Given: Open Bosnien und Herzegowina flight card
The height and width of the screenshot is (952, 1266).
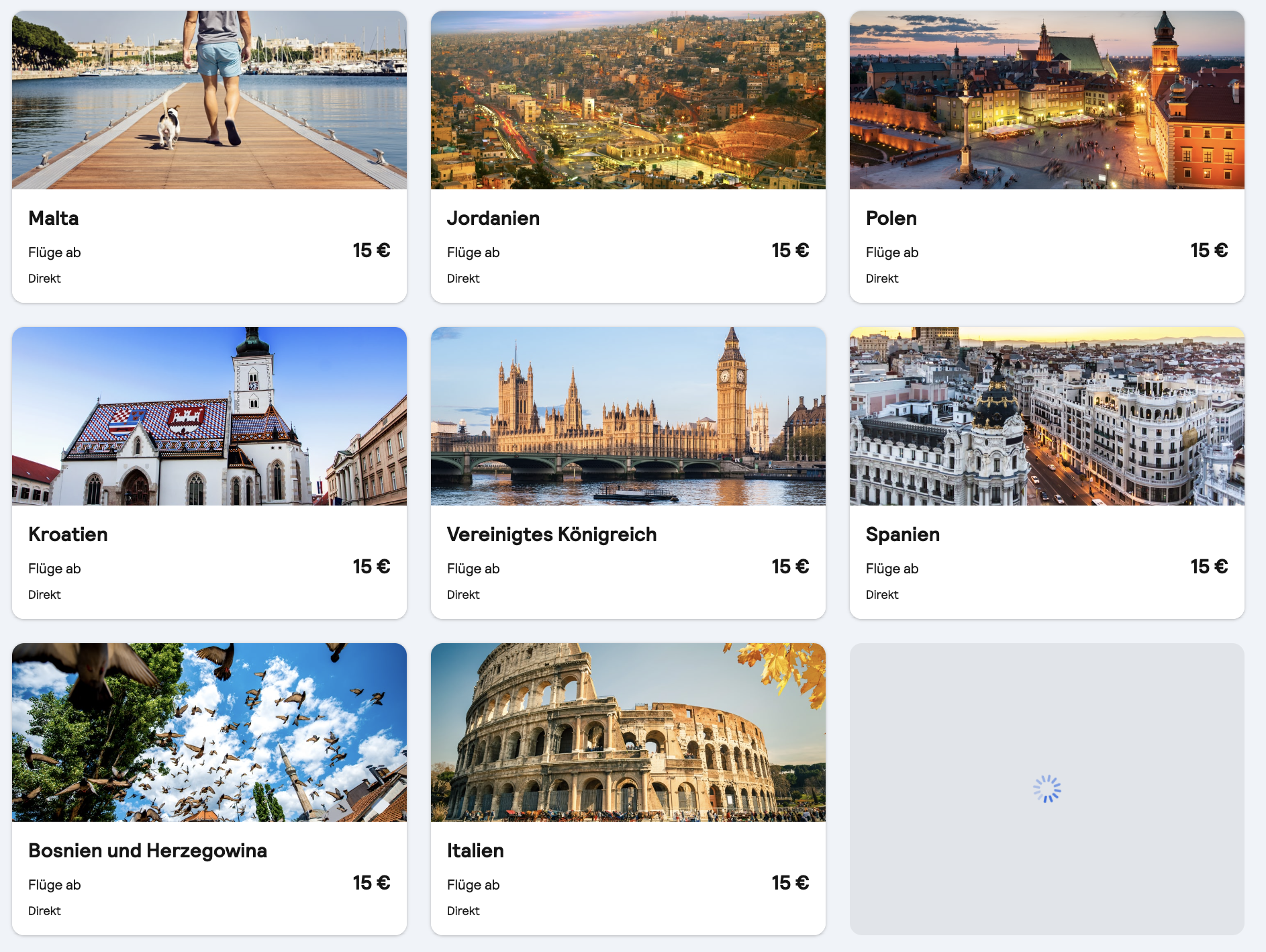Looking at the screenshot, I should pyautogui.click(x=209, y=789).
